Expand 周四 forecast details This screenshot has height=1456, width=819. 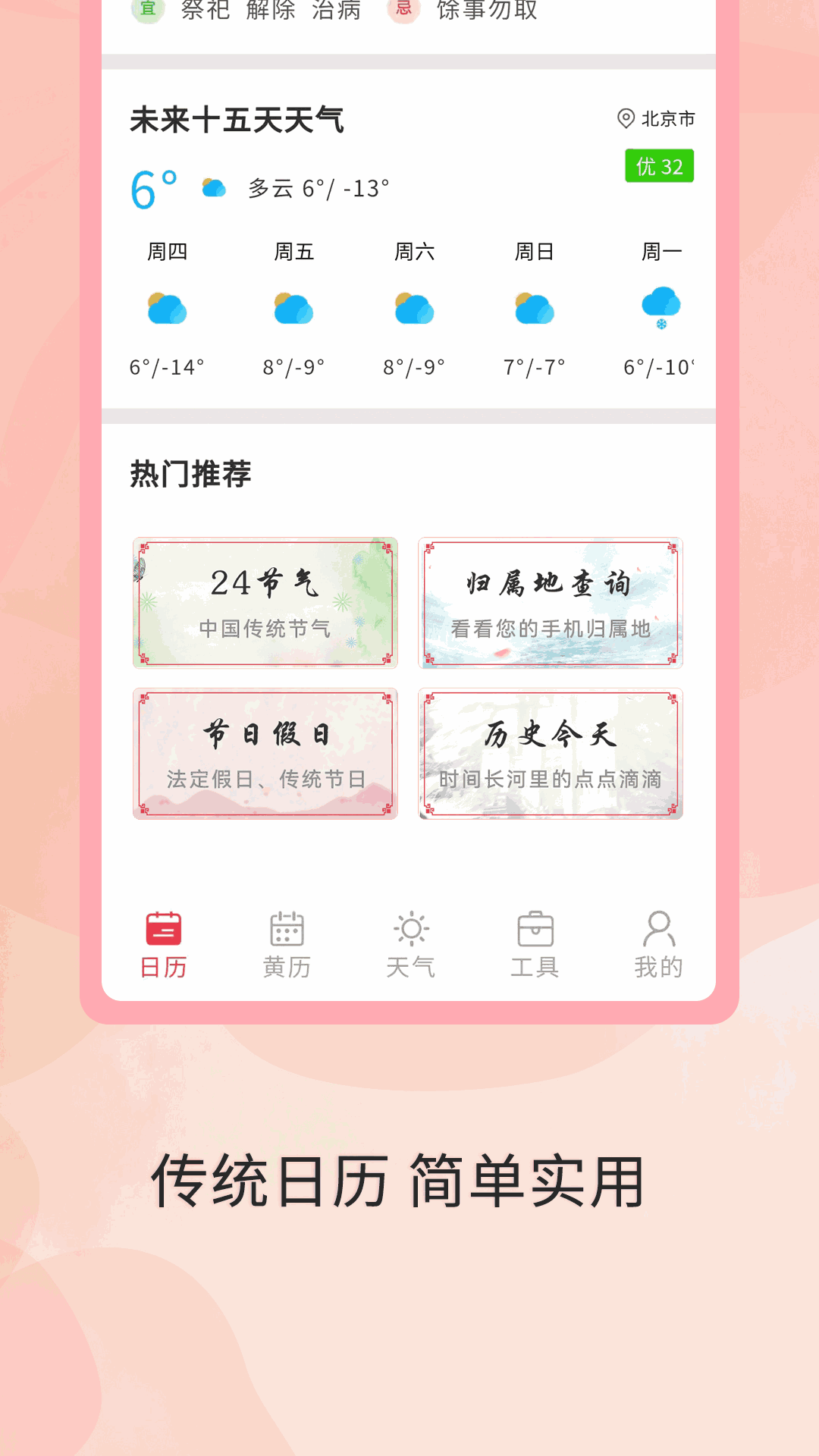(x=168, y=307)
